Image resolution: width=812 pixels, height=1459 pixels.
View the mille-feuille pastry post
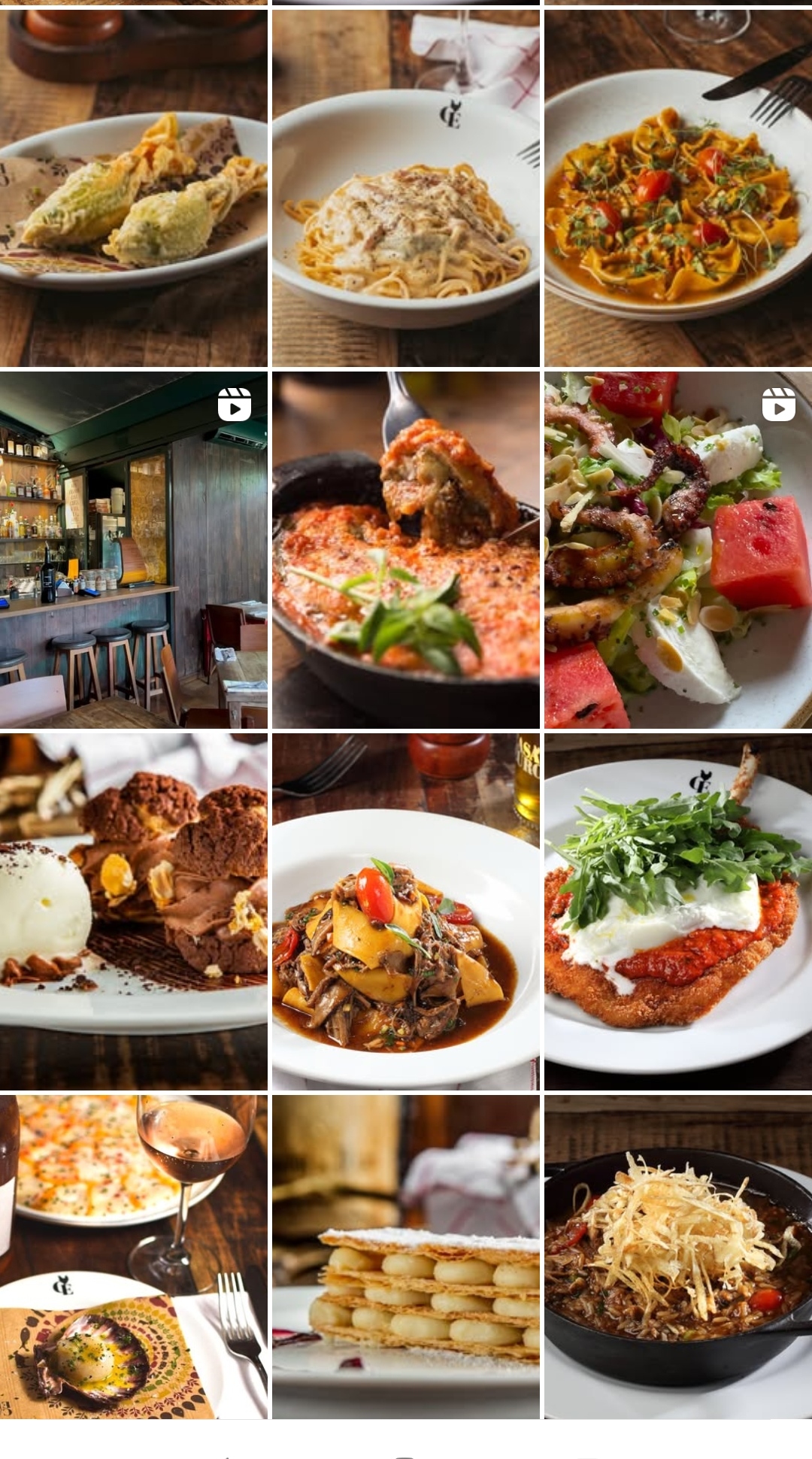coord(406,1256)
